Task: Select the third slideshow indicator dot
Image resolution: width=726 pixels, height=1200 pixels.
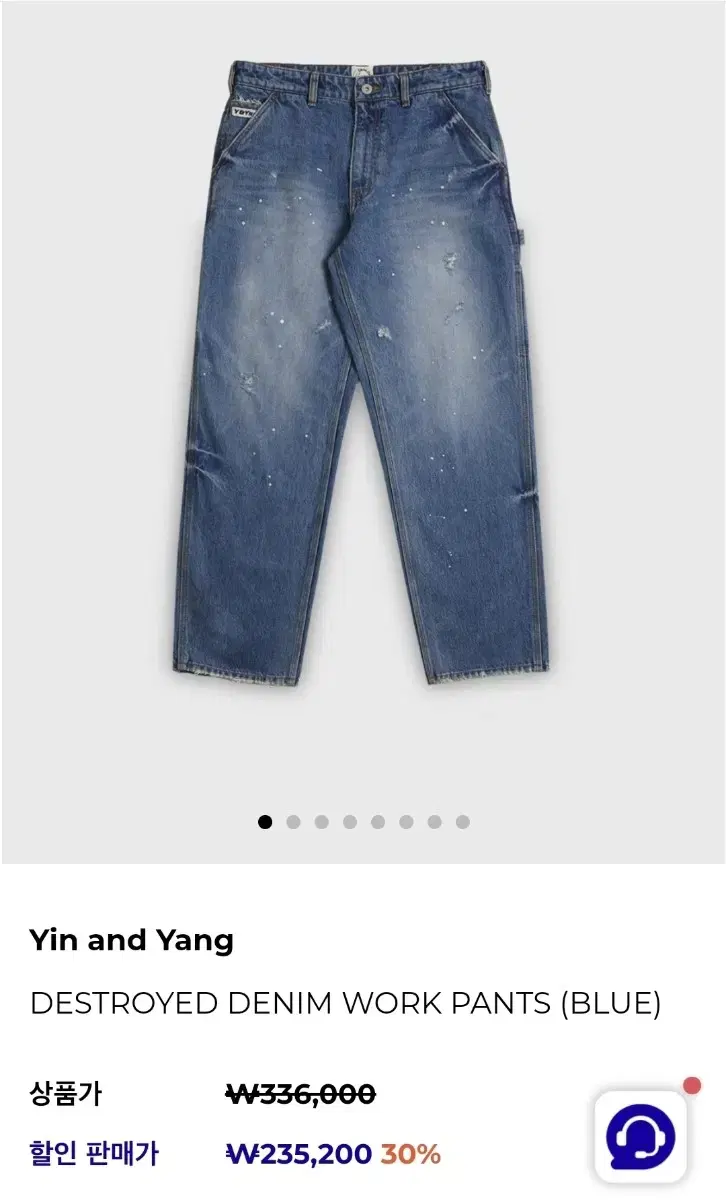Action: pyautogui.click(x=320, y=822)
